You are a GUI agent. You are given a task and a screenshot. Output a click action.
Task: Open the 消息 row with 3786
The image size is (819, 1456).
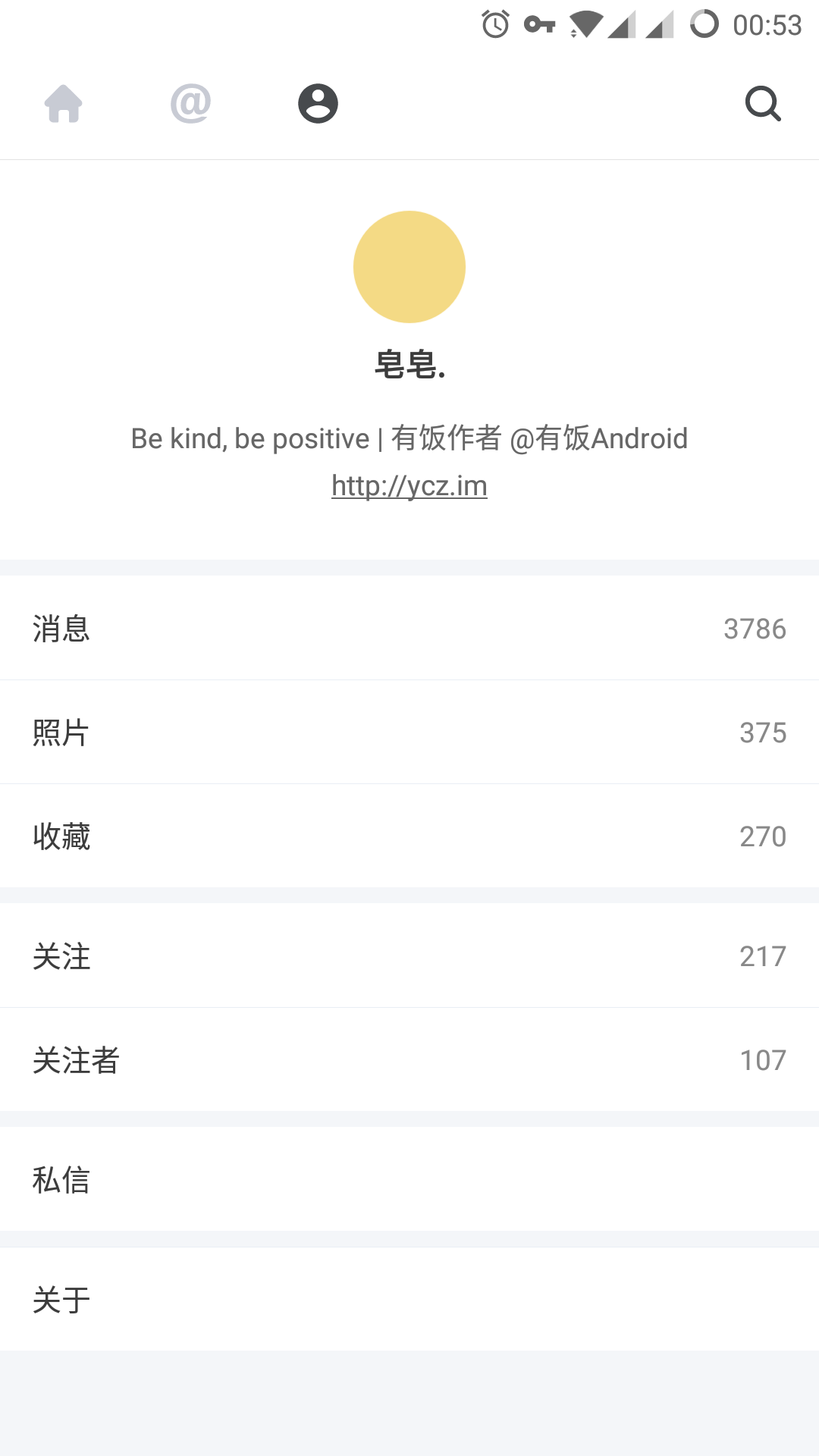coord(409,629)
